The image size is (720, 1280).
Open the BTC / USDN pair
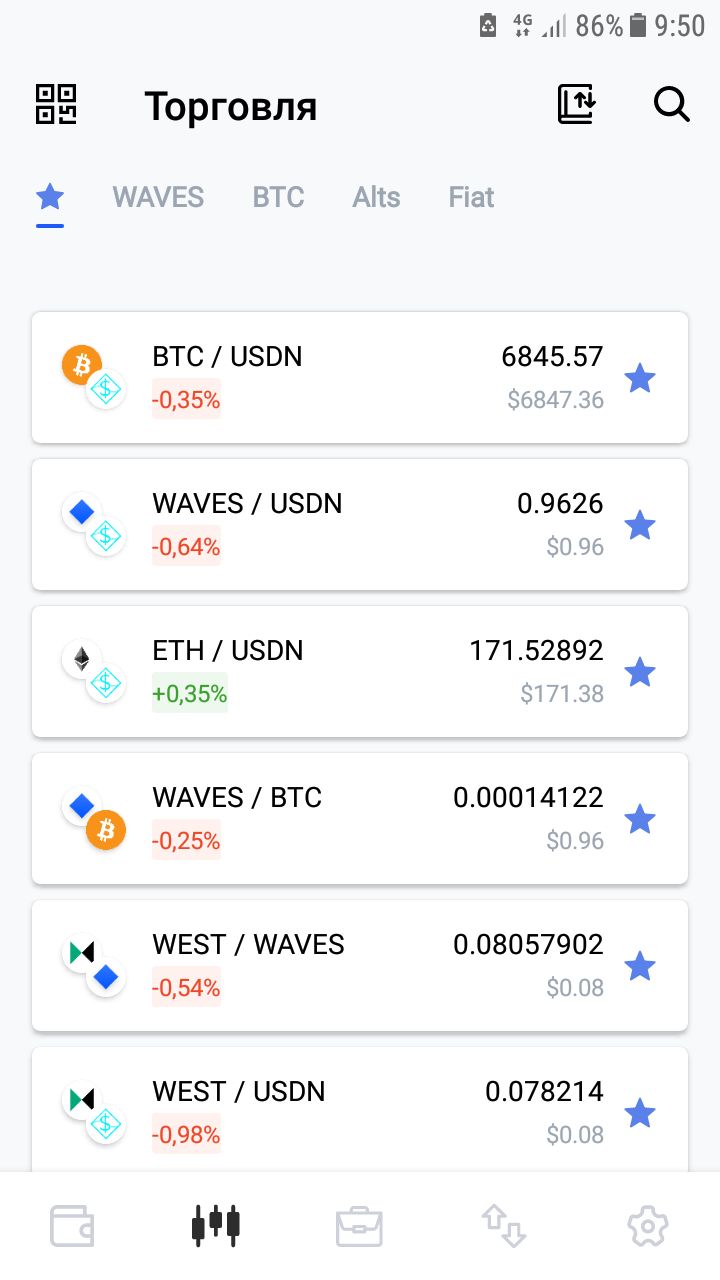click(x=360, y=377)
